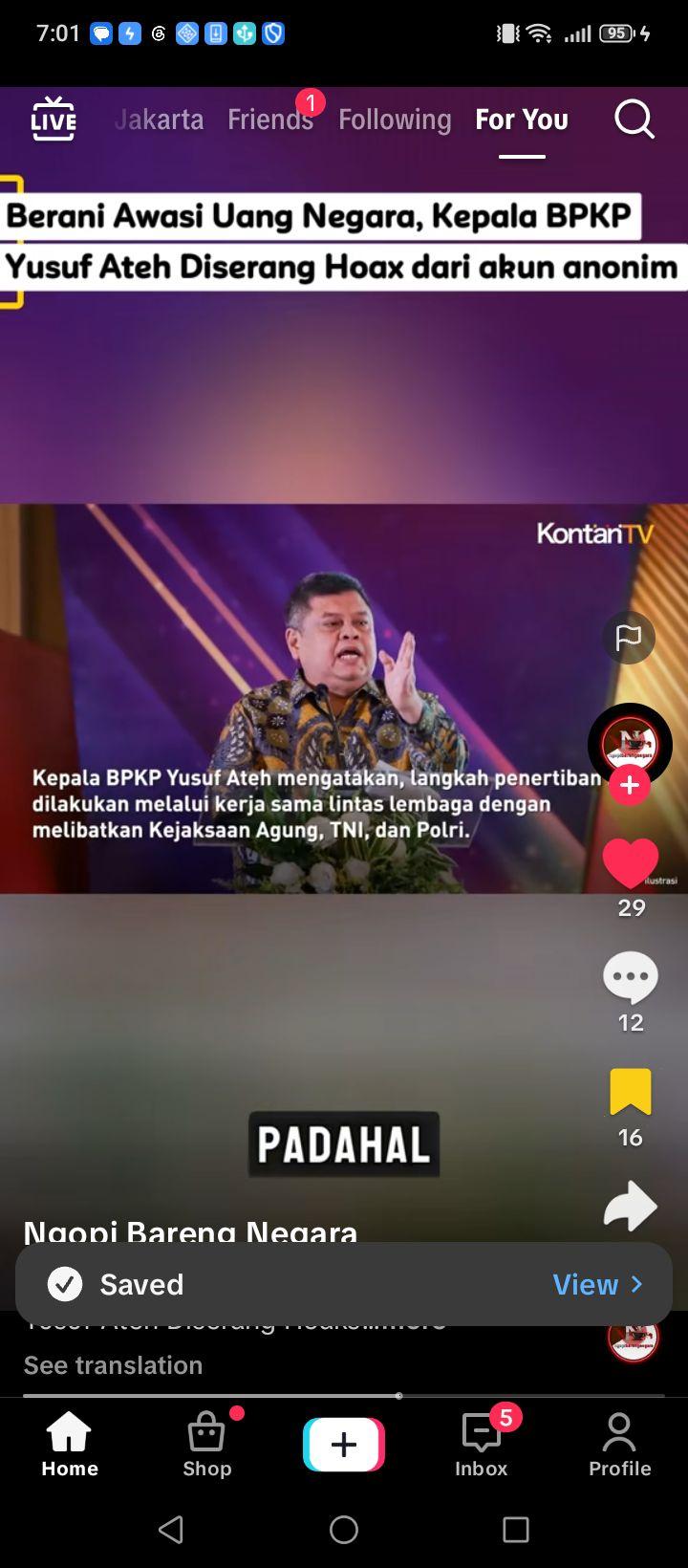Open the Inbox tab
Image resolution: width=688 pixels, height=1568 pixels.
pyautogui.click(x=482, y=1445)
